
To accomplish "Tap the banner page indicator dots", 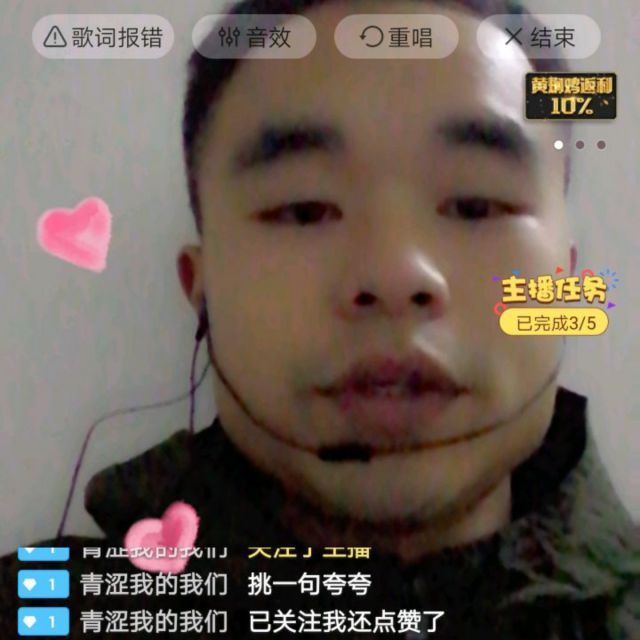I will click(580, 145).
